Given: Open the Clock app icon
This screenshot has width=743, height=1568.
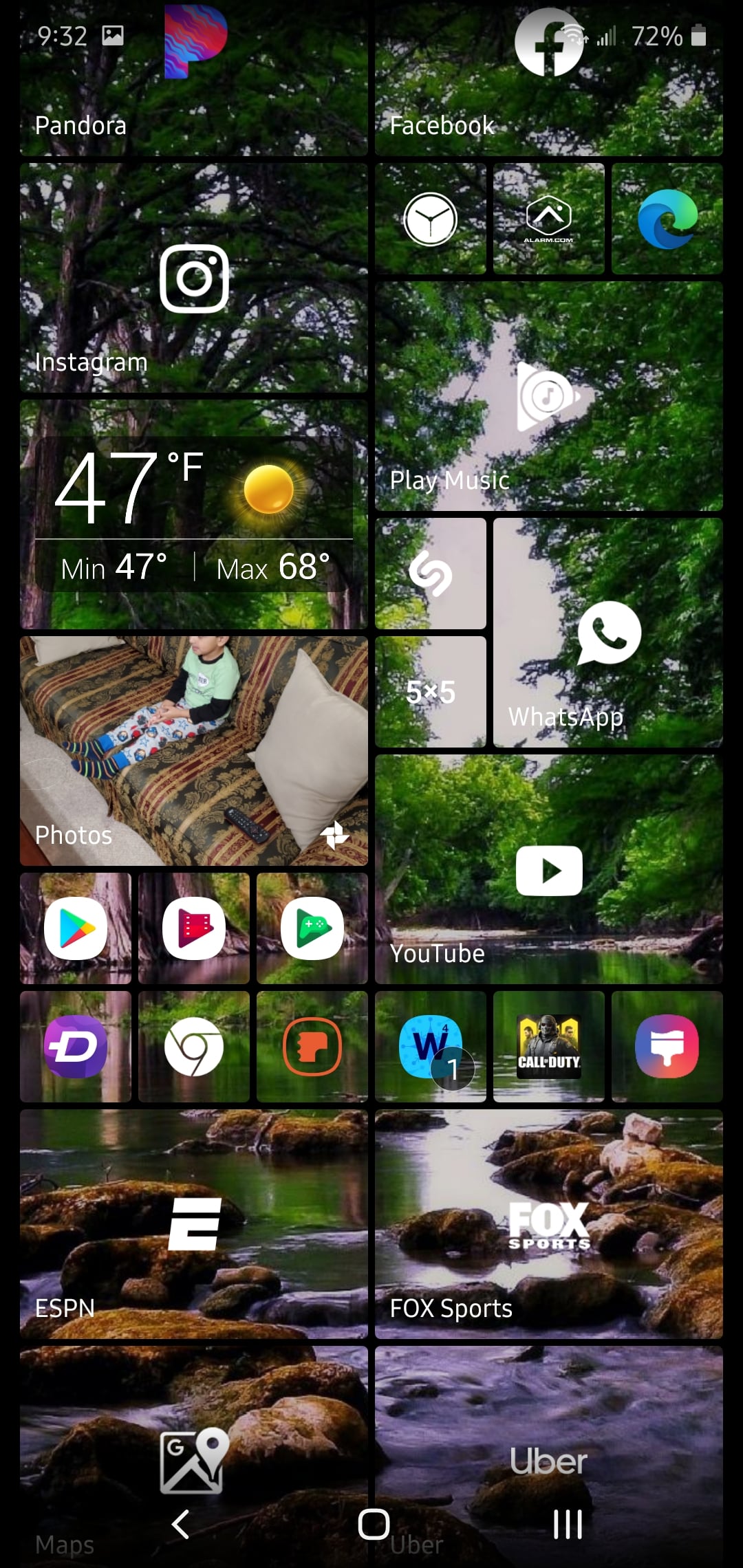Looking at the screenshot, I should pos(431,219).
